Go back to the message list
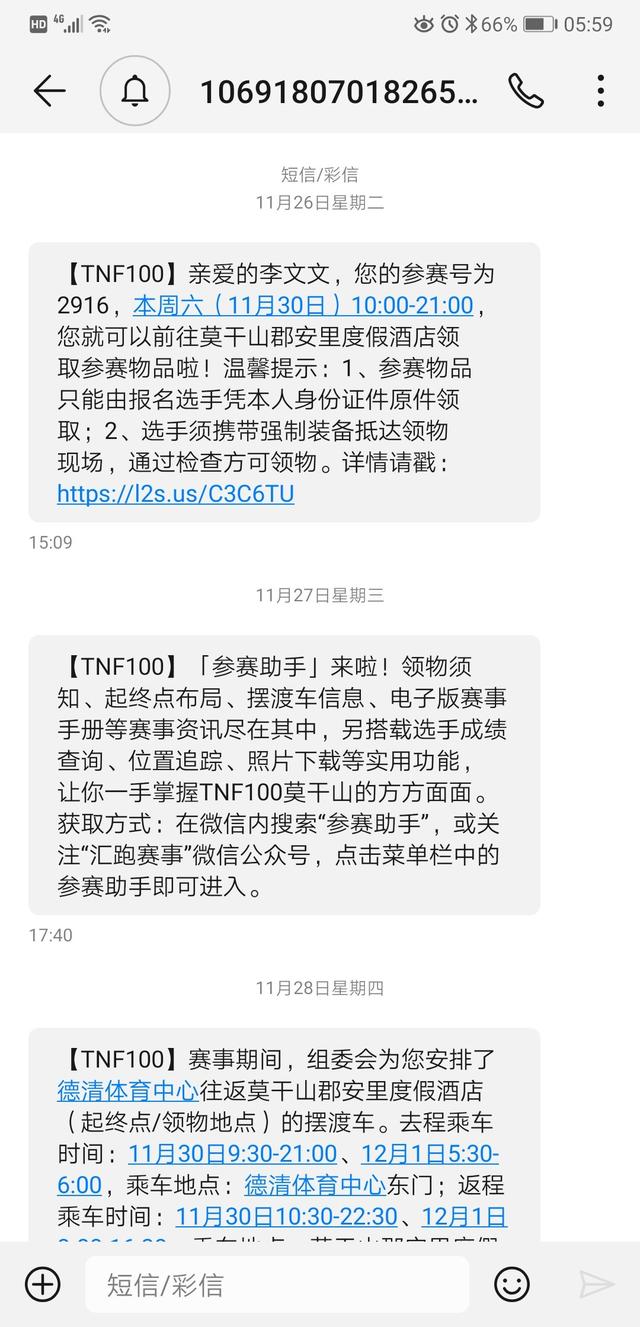The image size is (640, 1327). 49,91
